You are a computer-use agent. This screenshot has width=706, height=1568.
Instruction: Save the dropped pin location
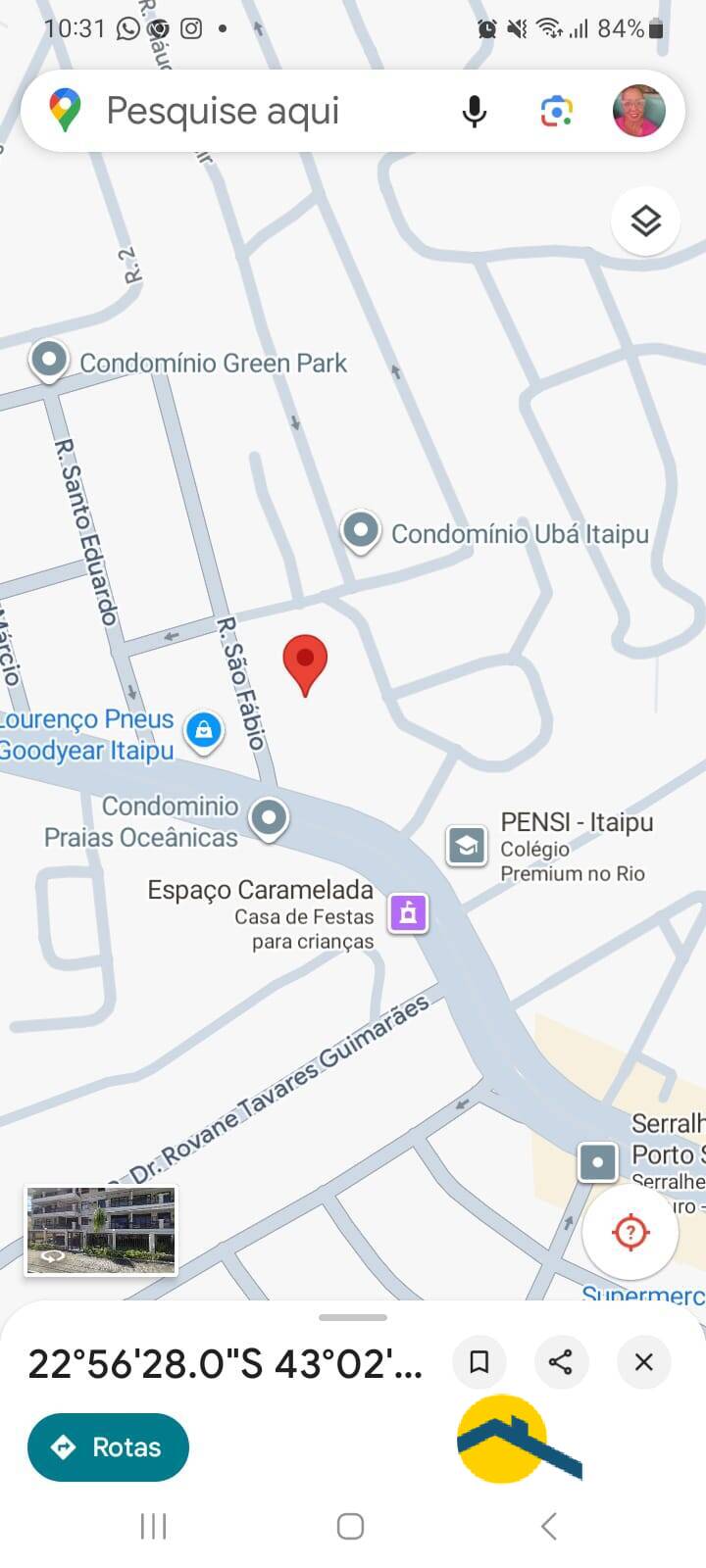[x=479, y=1361]
